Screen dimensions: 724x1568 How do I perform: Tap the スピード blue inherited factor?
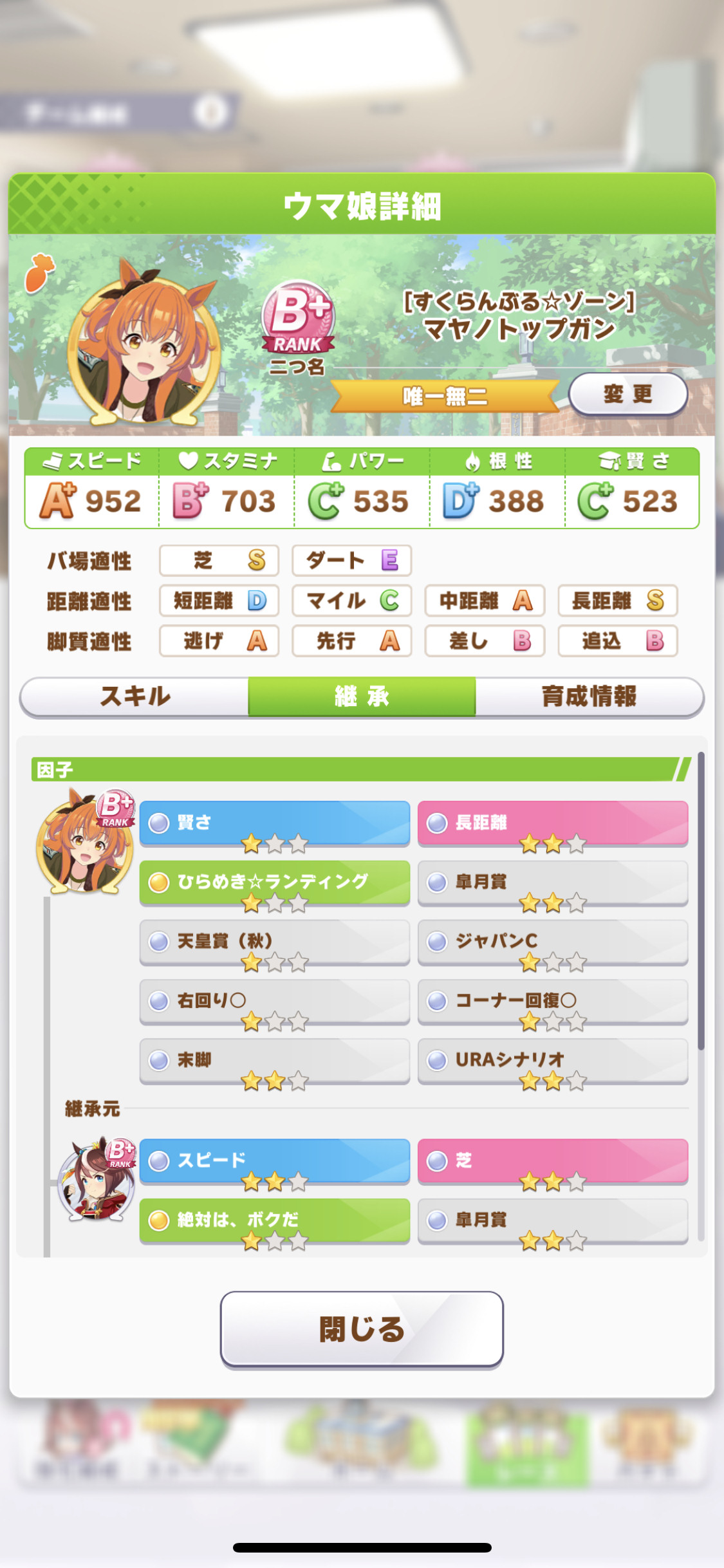tap(275, 1161)
